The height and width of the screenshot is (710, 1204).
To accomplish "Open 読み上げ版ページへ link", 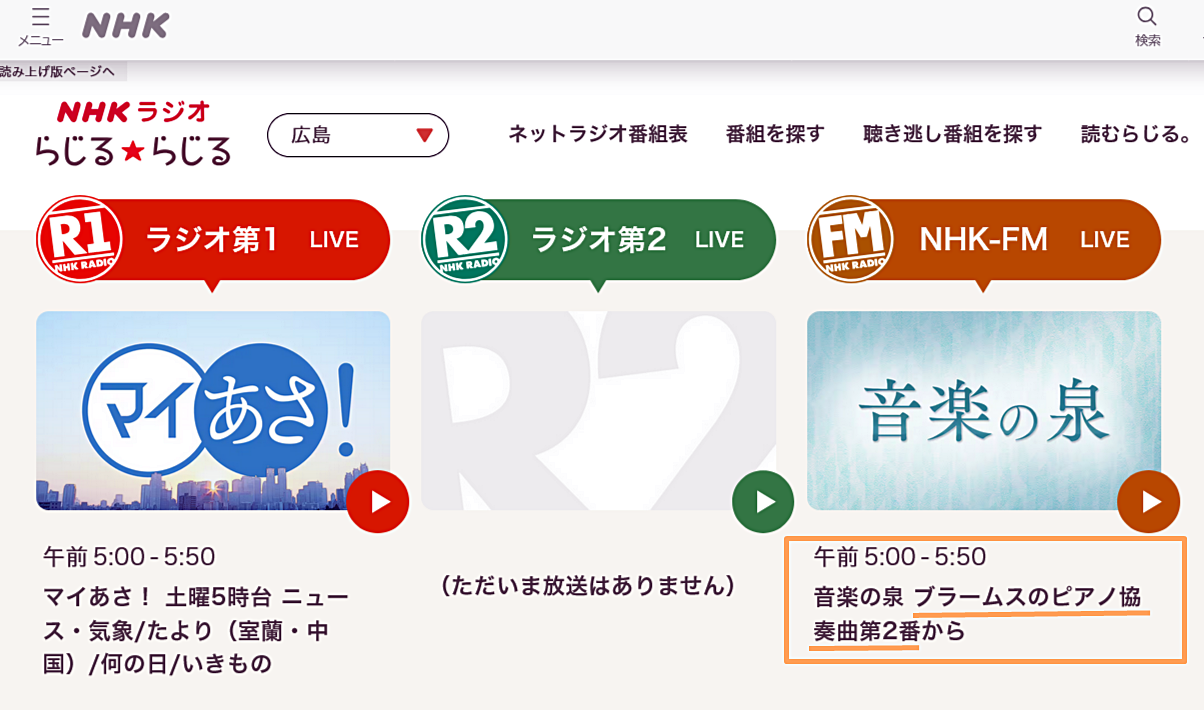I will (60, 71).
